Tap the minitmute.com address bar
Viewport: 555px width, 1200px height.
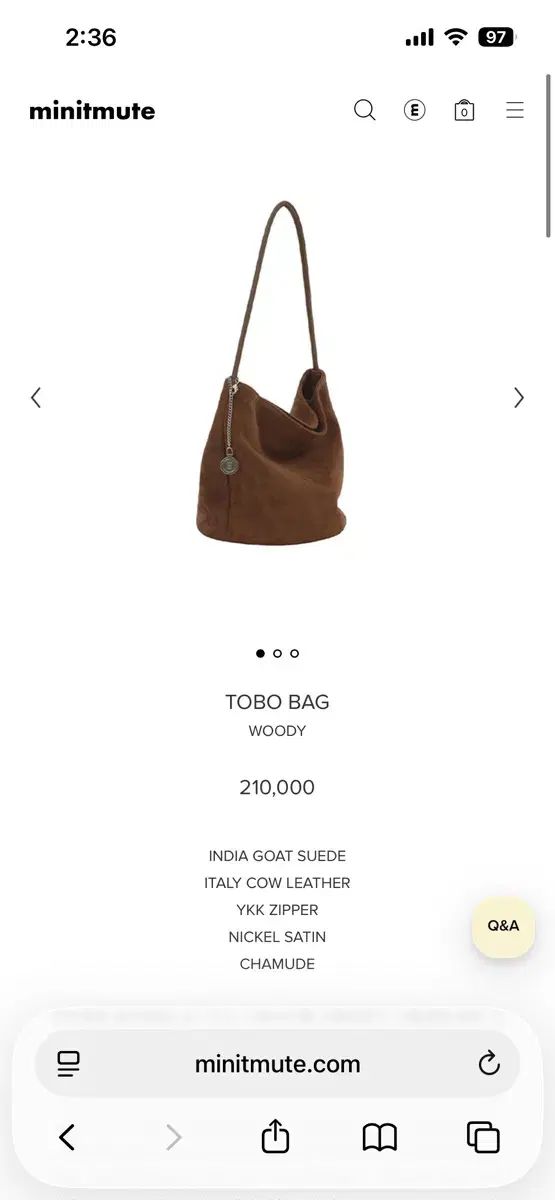pyautogui.click(x=277, y=1064)
